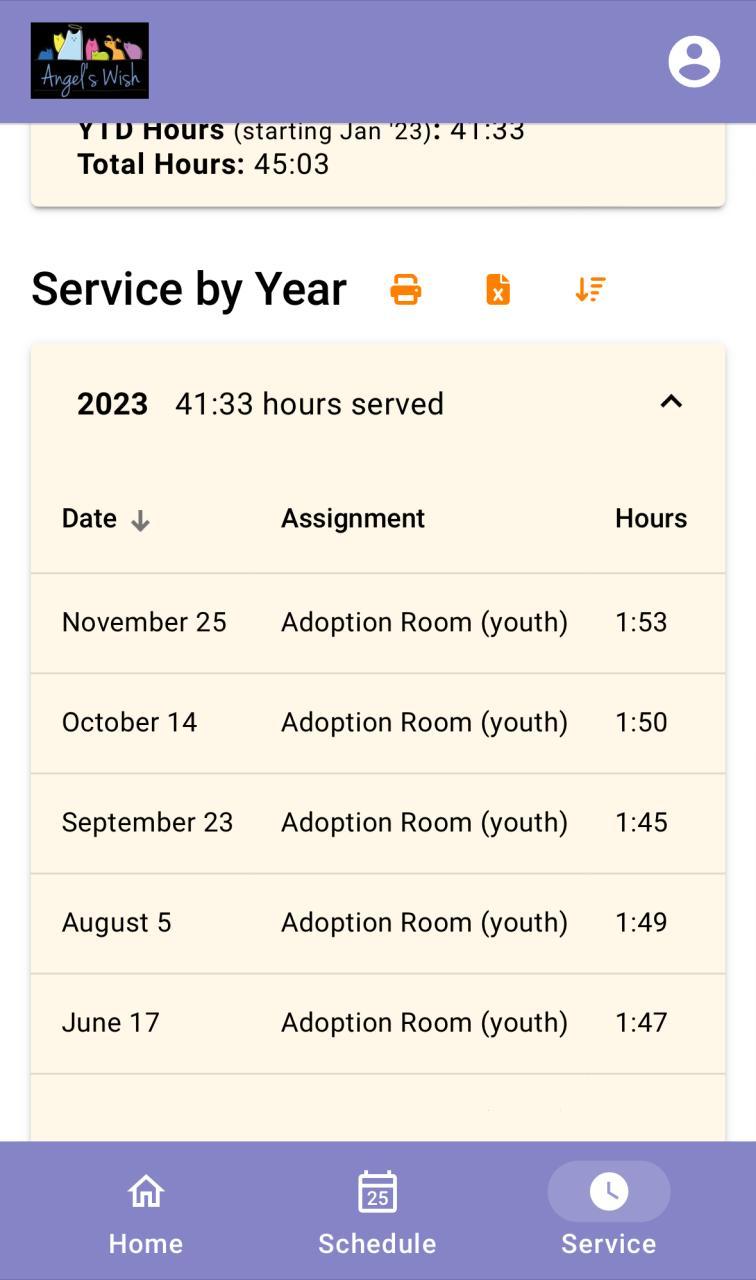Change the sort order of service years
Image resolution: width=756 pixels, height=1280 pixels.
[591, 289]
